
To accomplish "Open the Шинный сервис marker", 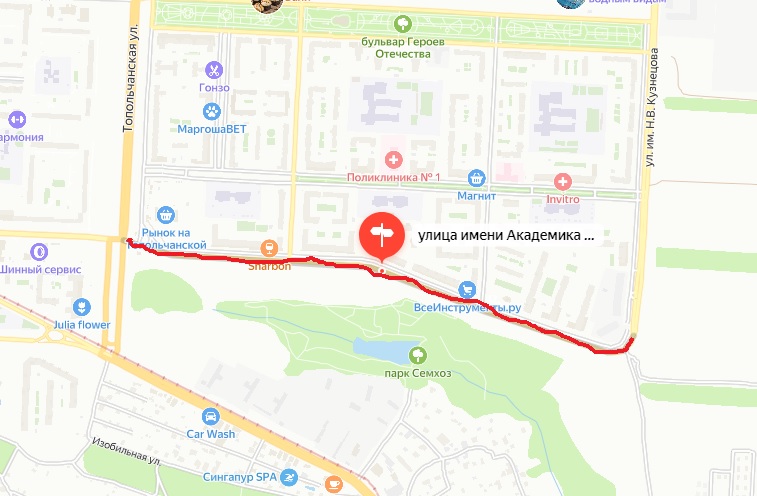I will pyautogui.click(x=40, y=251).
